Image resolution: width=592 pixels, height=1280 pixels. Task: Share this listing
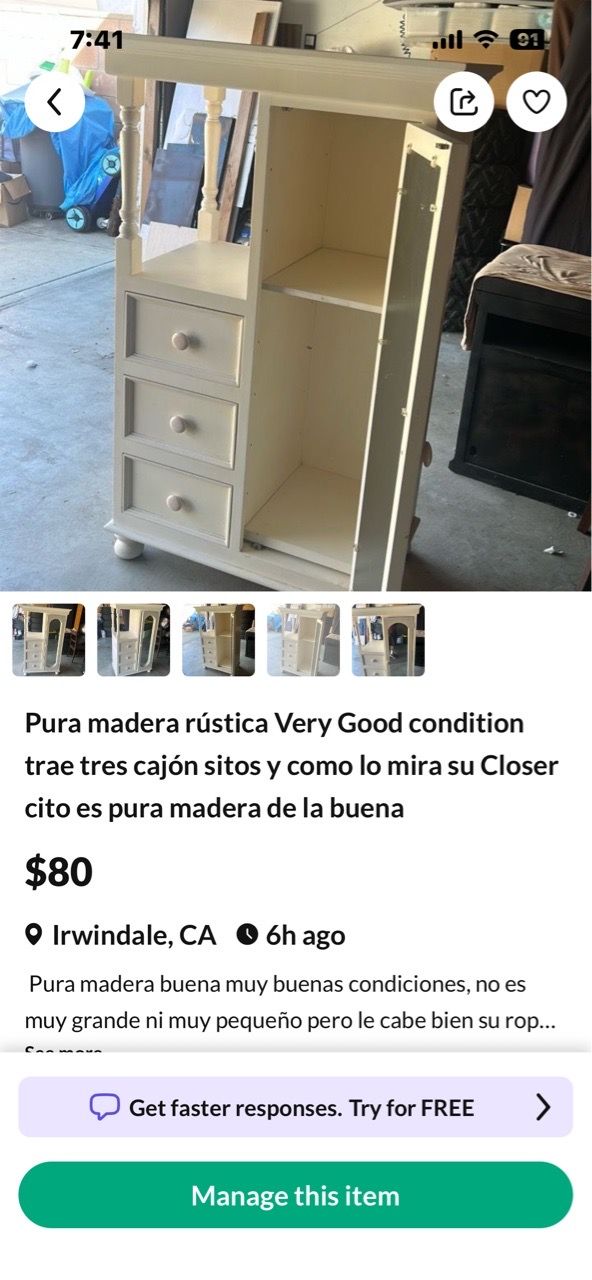464,102
